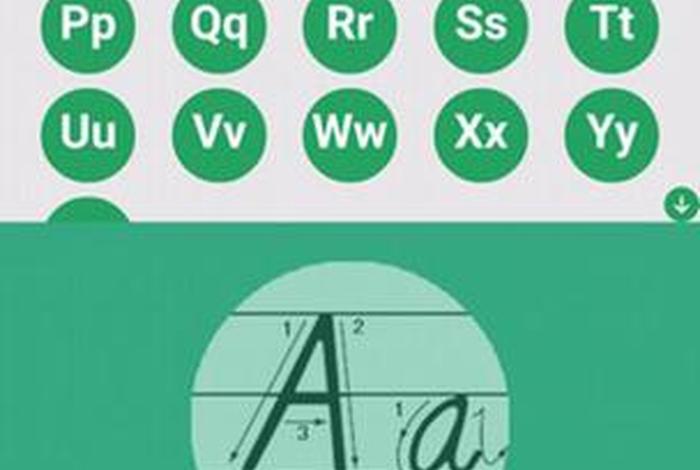Choose the letter Rr
Screen dimensions: 700x470
(350, 28)
